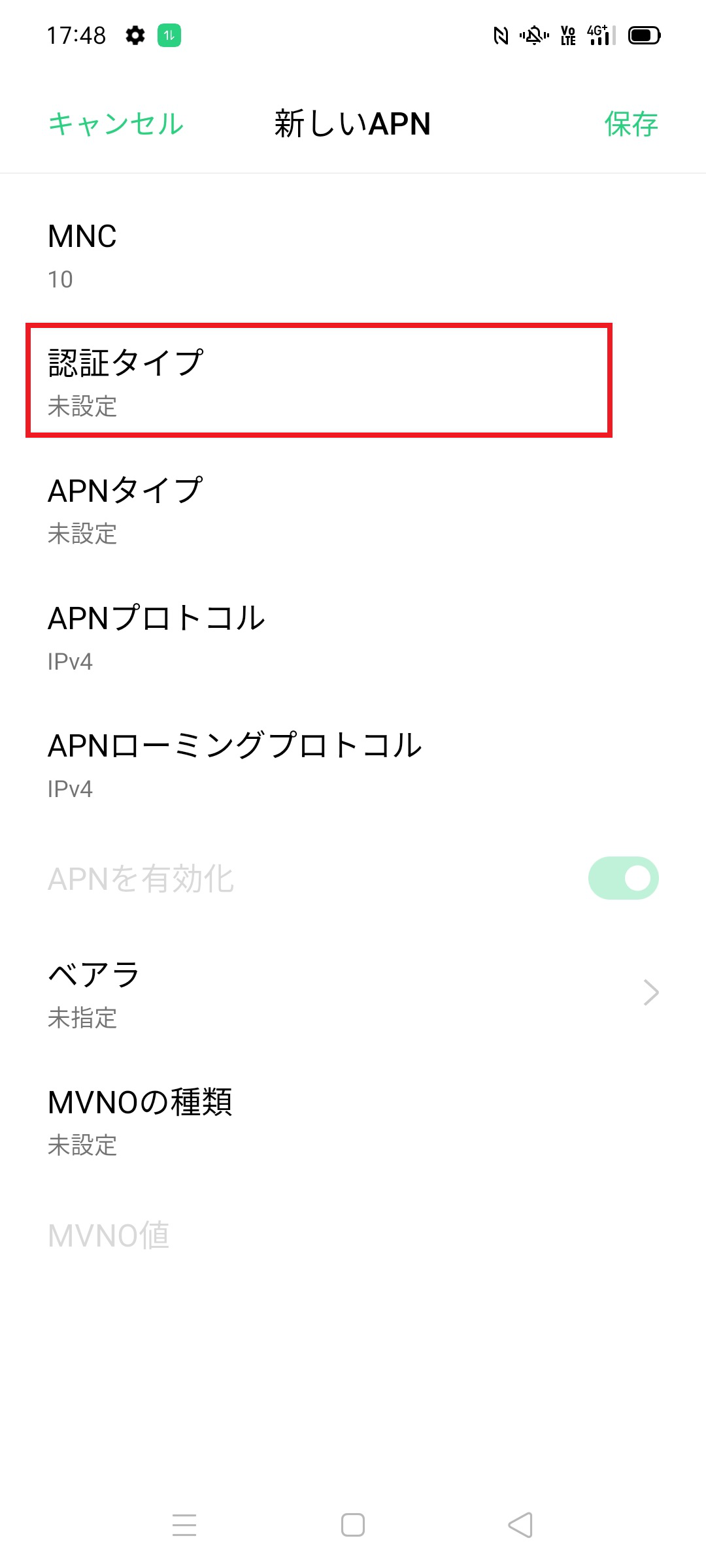The width and height of the screenshot is (706, 1568).
Task: Open the Settings gear in the status bar
Action: click(x=135, y=36)
